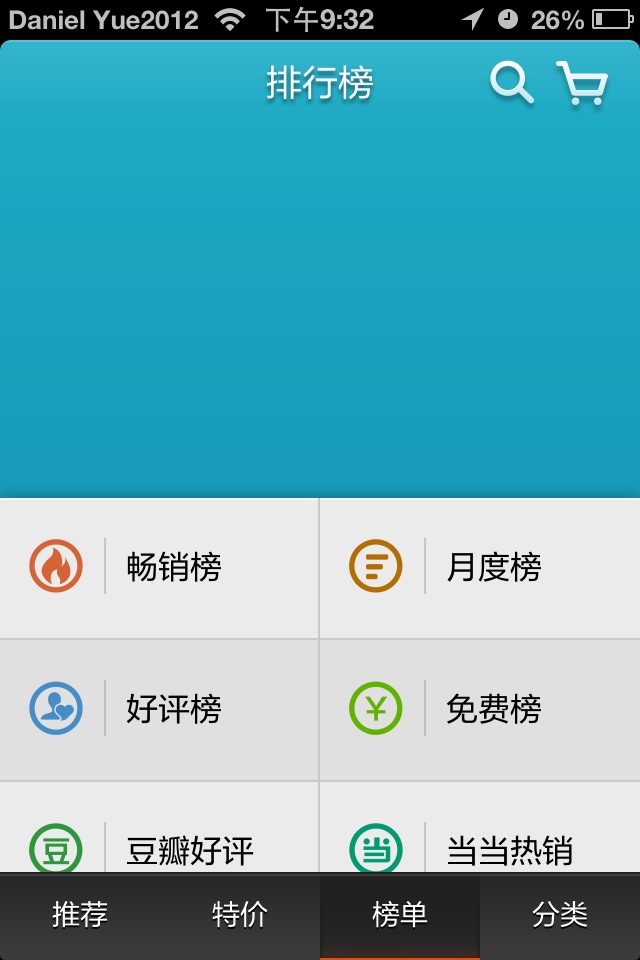The height and width of the screenshot is (960, 640).
Task: View the 好评榜 top-rated list
Action: (x=160, y=710)
